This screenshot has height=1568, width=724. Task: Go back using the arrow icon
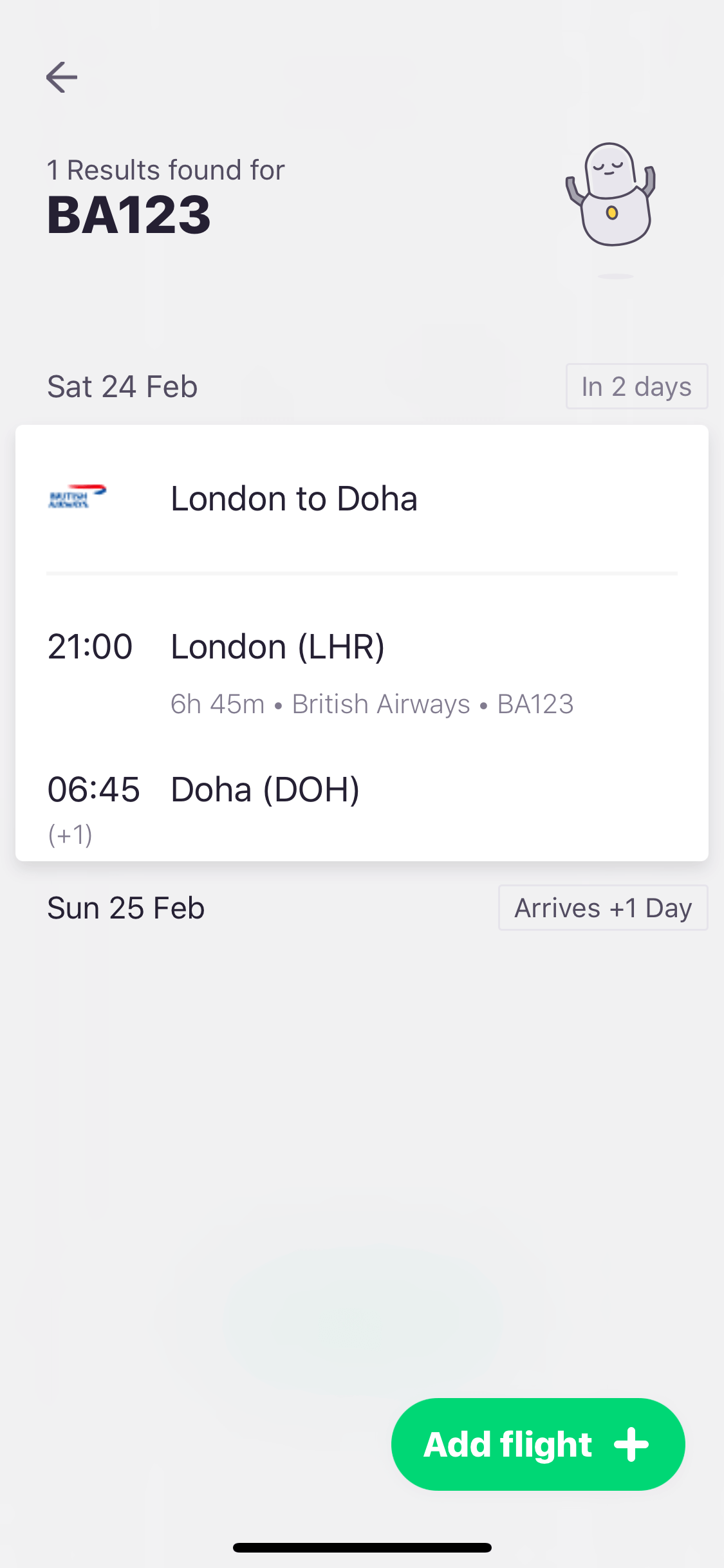coord(62,77)
